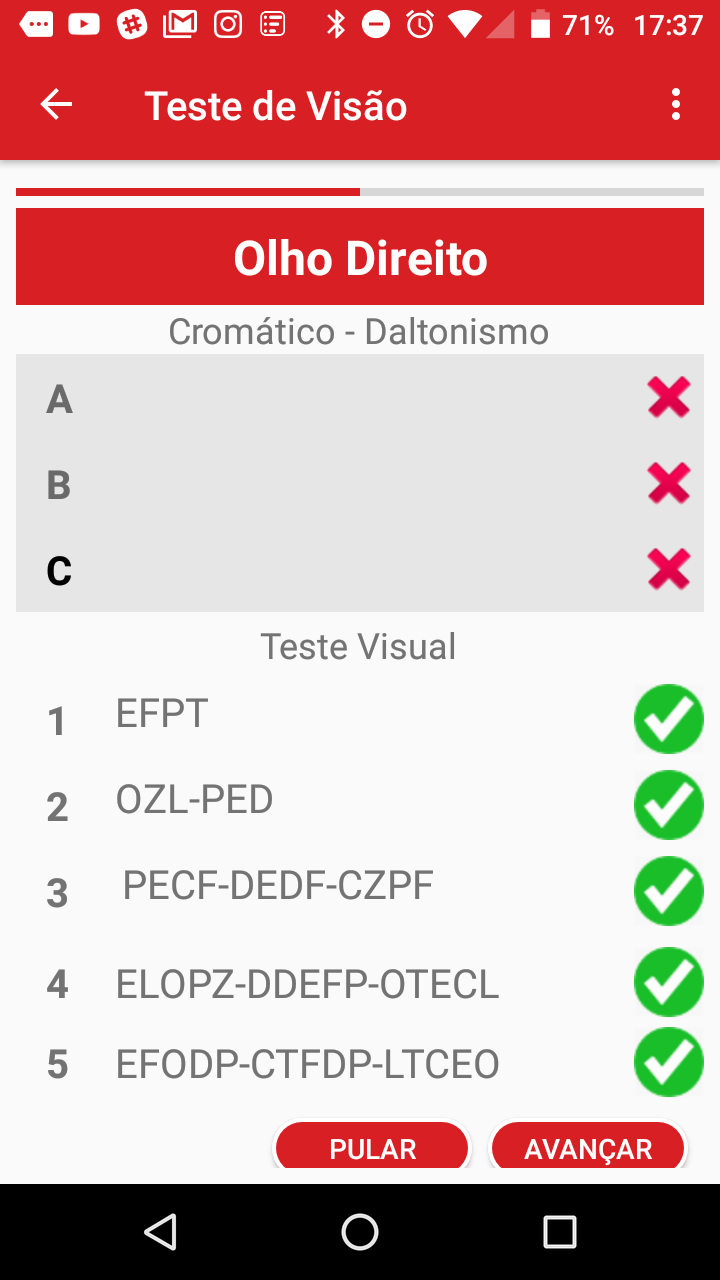Go back using the app bar arrow
Viewport: 720px width, 1280px height.
tap(56, 105)
